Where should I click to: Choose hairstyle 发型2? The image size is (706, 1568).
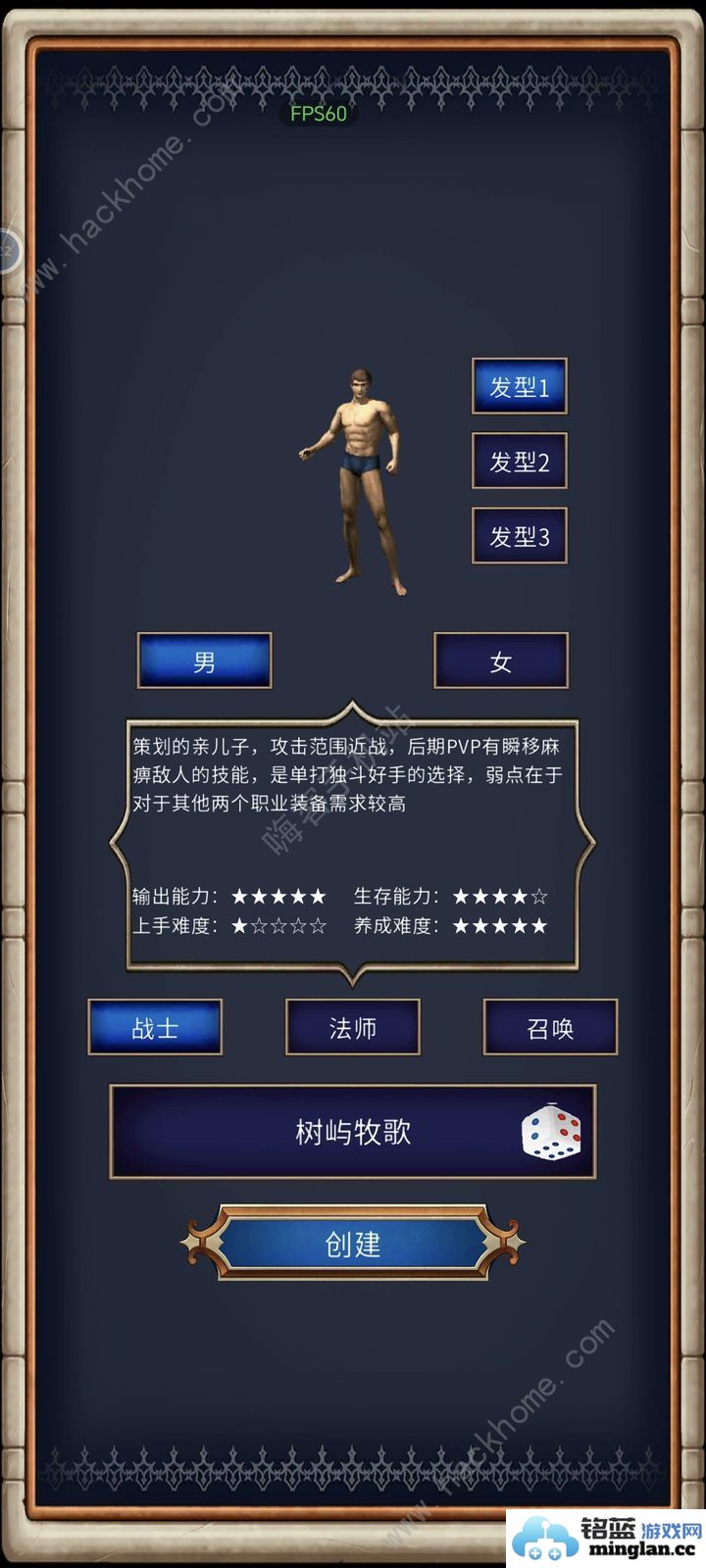[x=520, y=462]
